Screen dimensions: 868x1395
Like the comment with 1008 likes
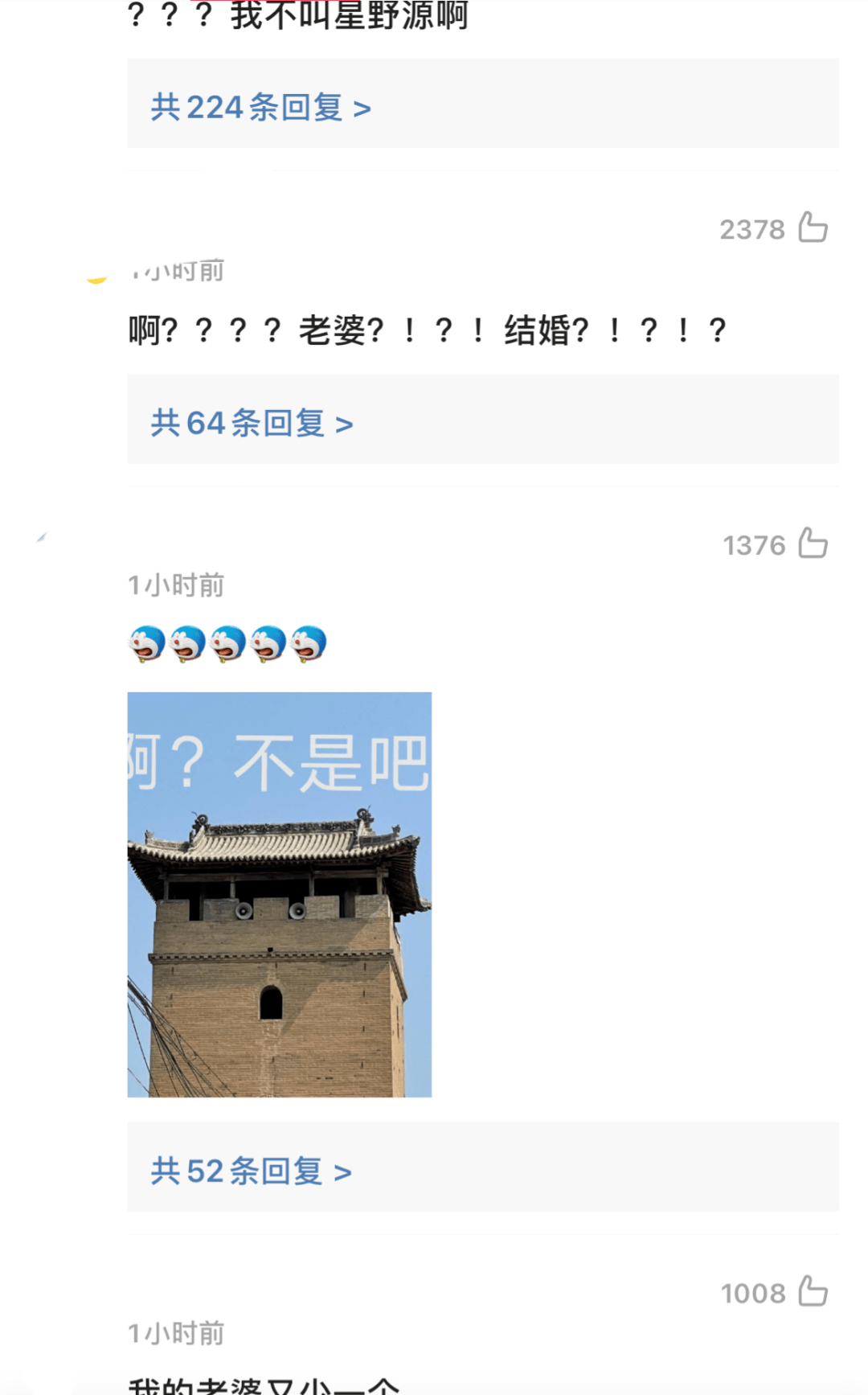click(813, 1291)
